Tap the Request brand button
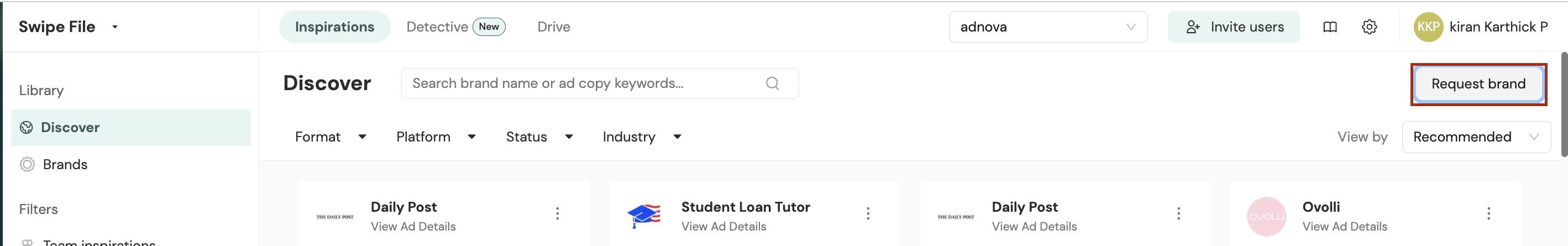The height and width of the screenshot is (246, 1568). (x=1478, y=84)
